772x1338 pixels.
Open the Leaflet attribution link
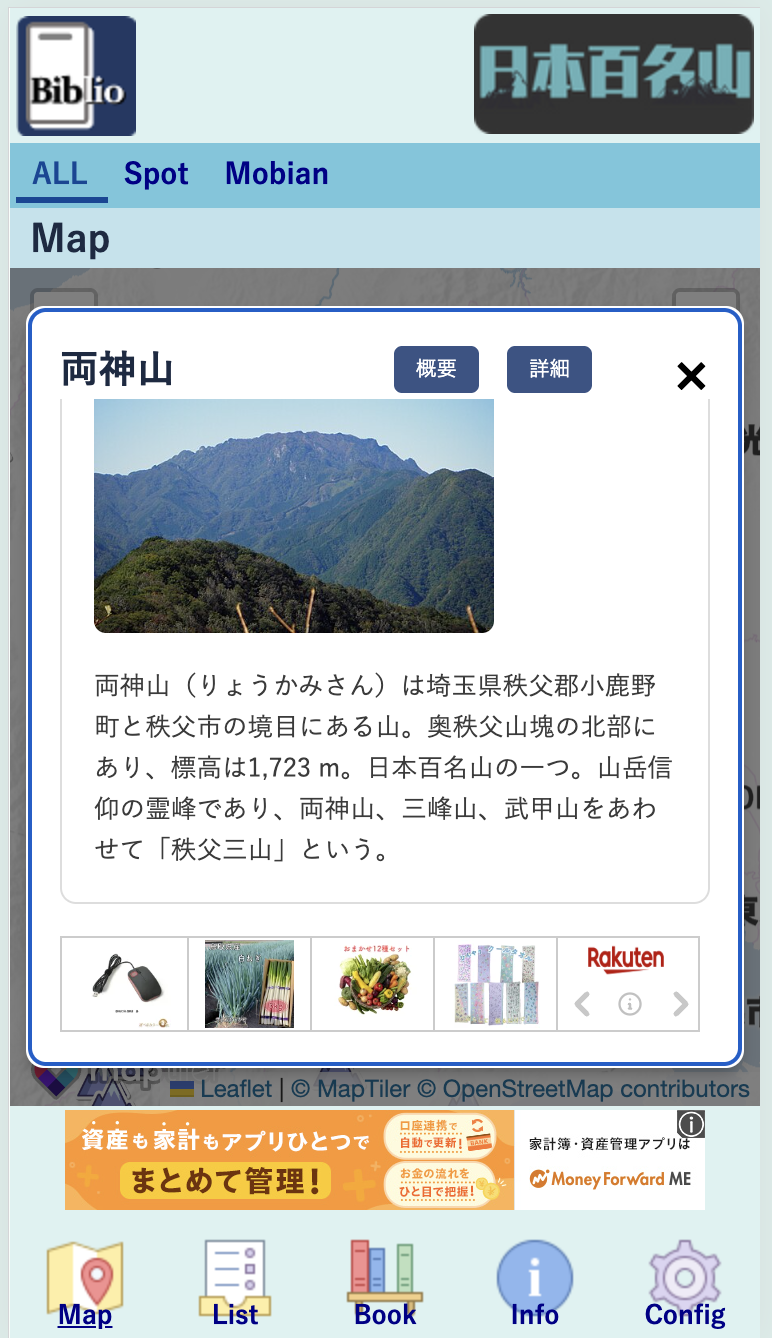pos(235,1089)
